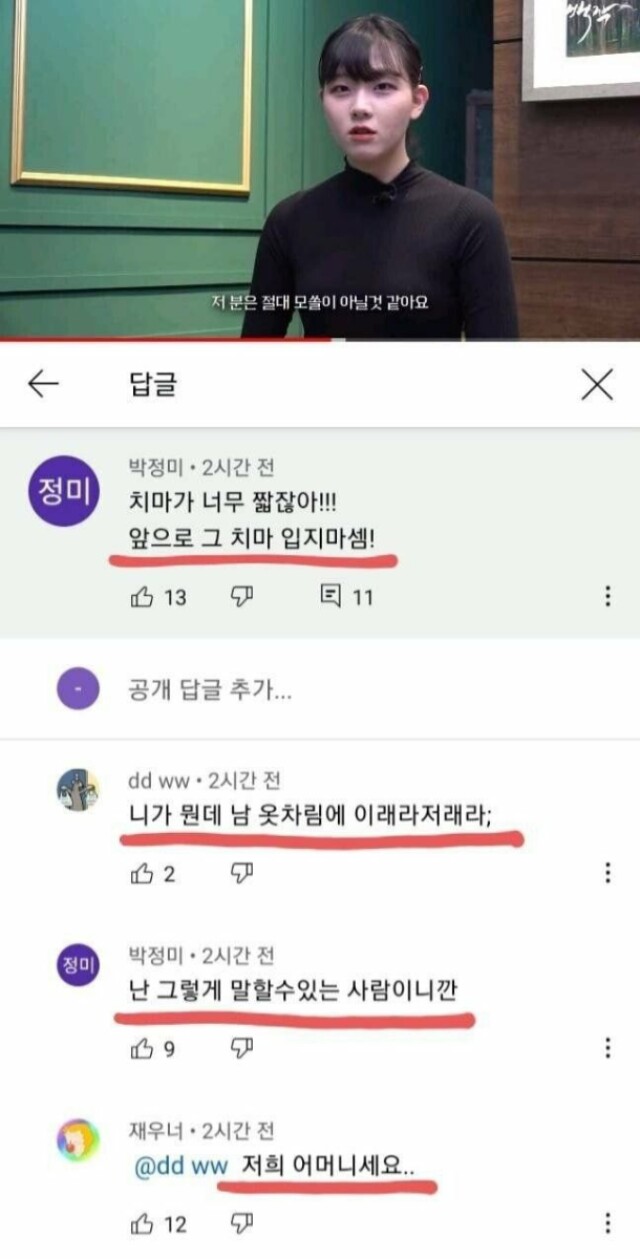This screenshot has width=640, height=1259.
Task: Dislike 박정미's top comment
Action: 242,597
